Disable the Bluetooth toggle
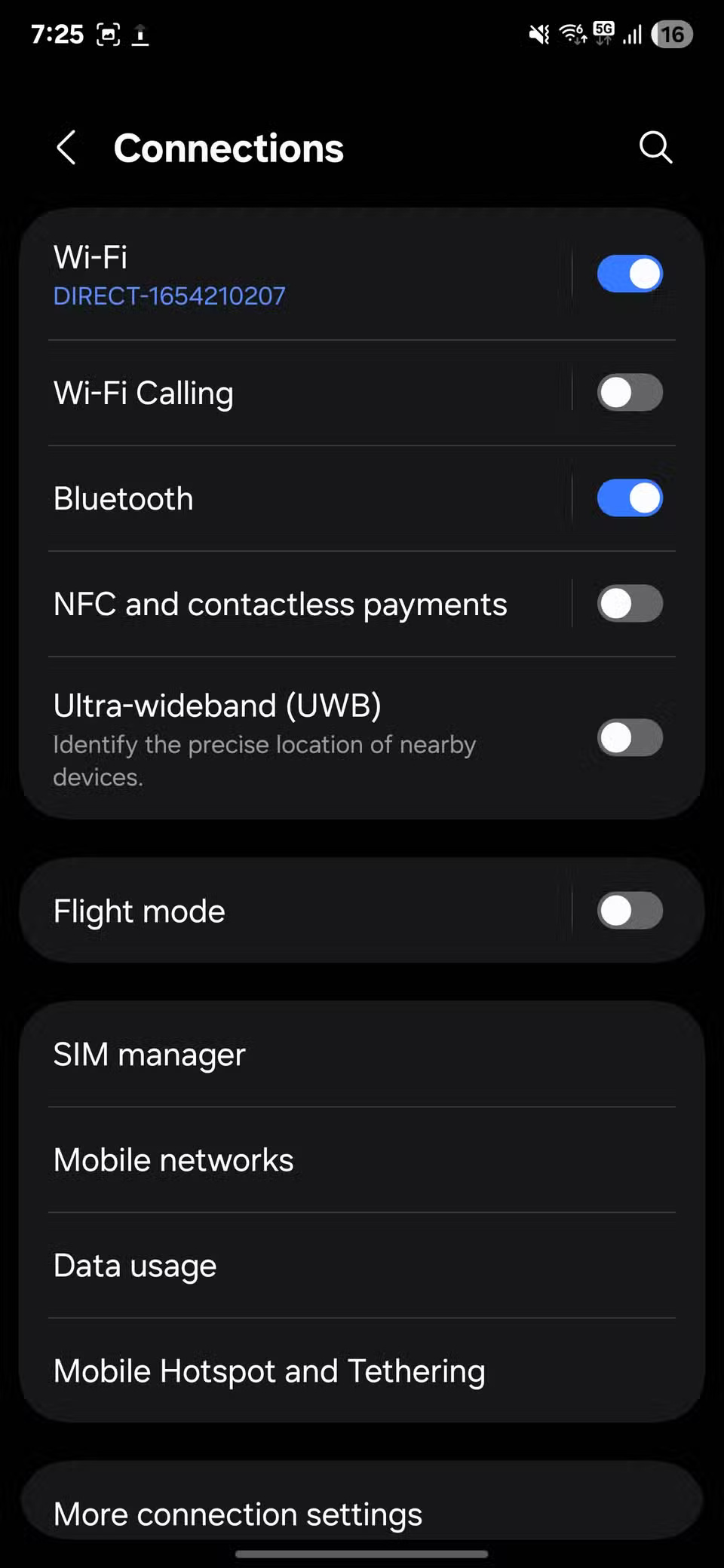Viewport: 724px width, 1568px height. click(x=629, y=498)
